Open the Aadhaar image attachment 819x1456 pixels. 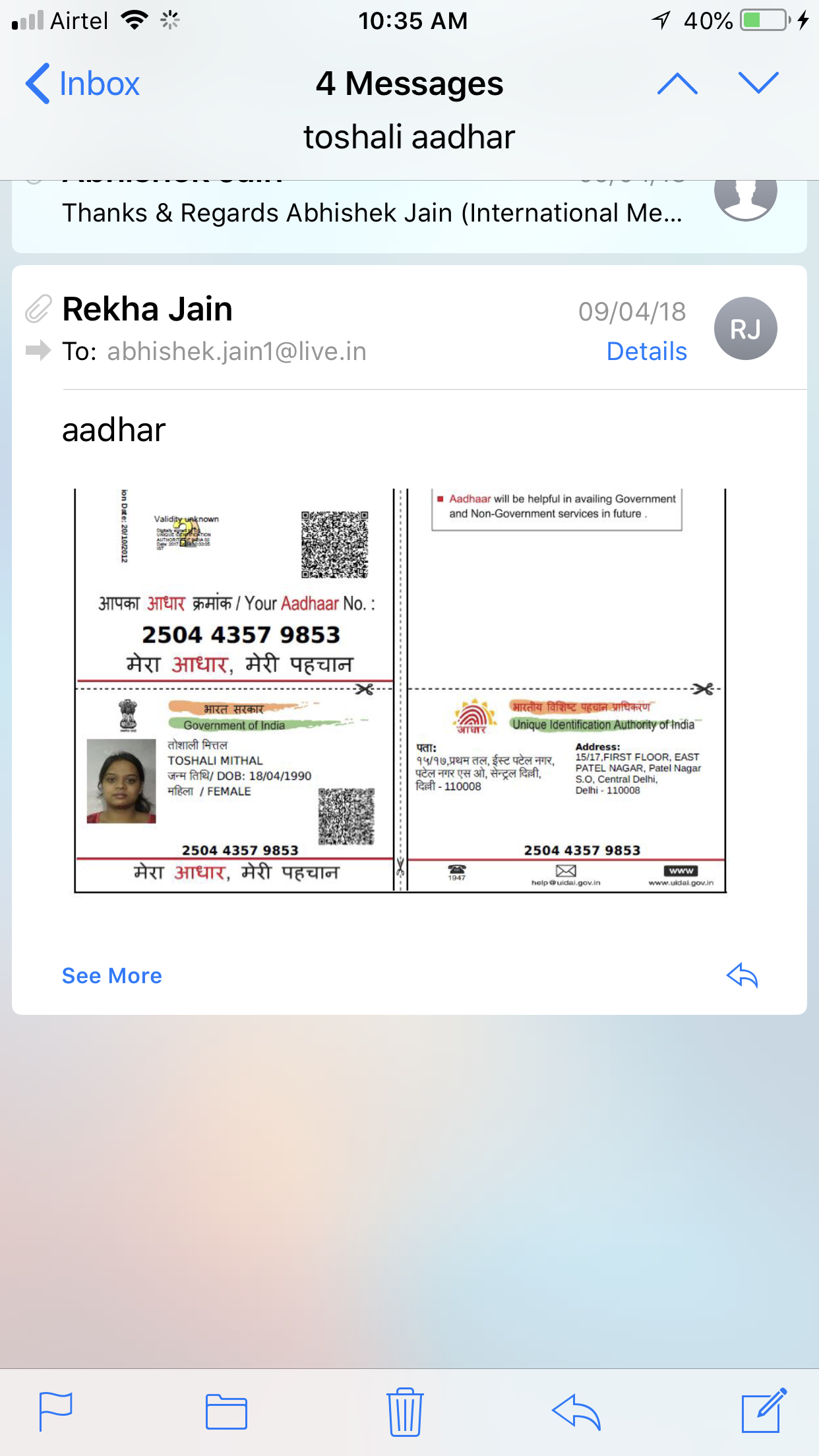tap(400, 690)
